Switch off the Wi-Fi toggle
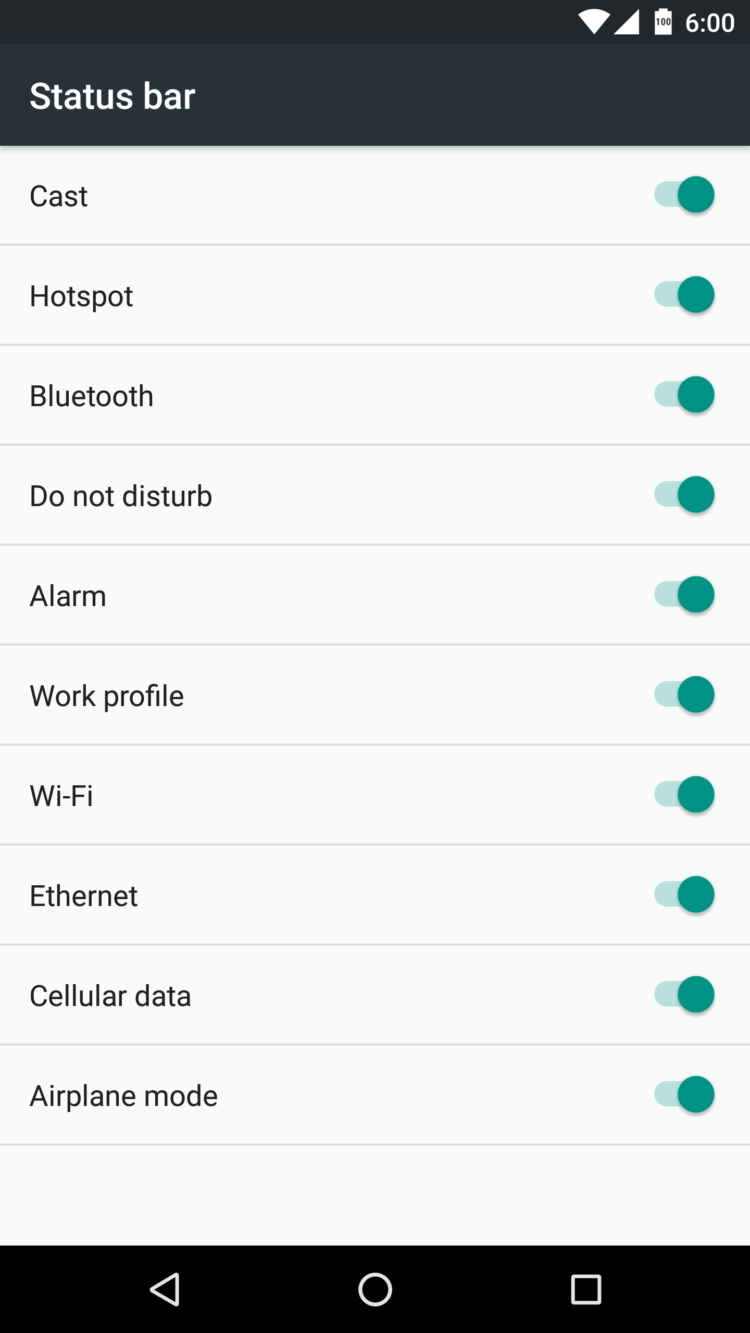The height and width of the screenshot is (1333, 750). (683, 794)
